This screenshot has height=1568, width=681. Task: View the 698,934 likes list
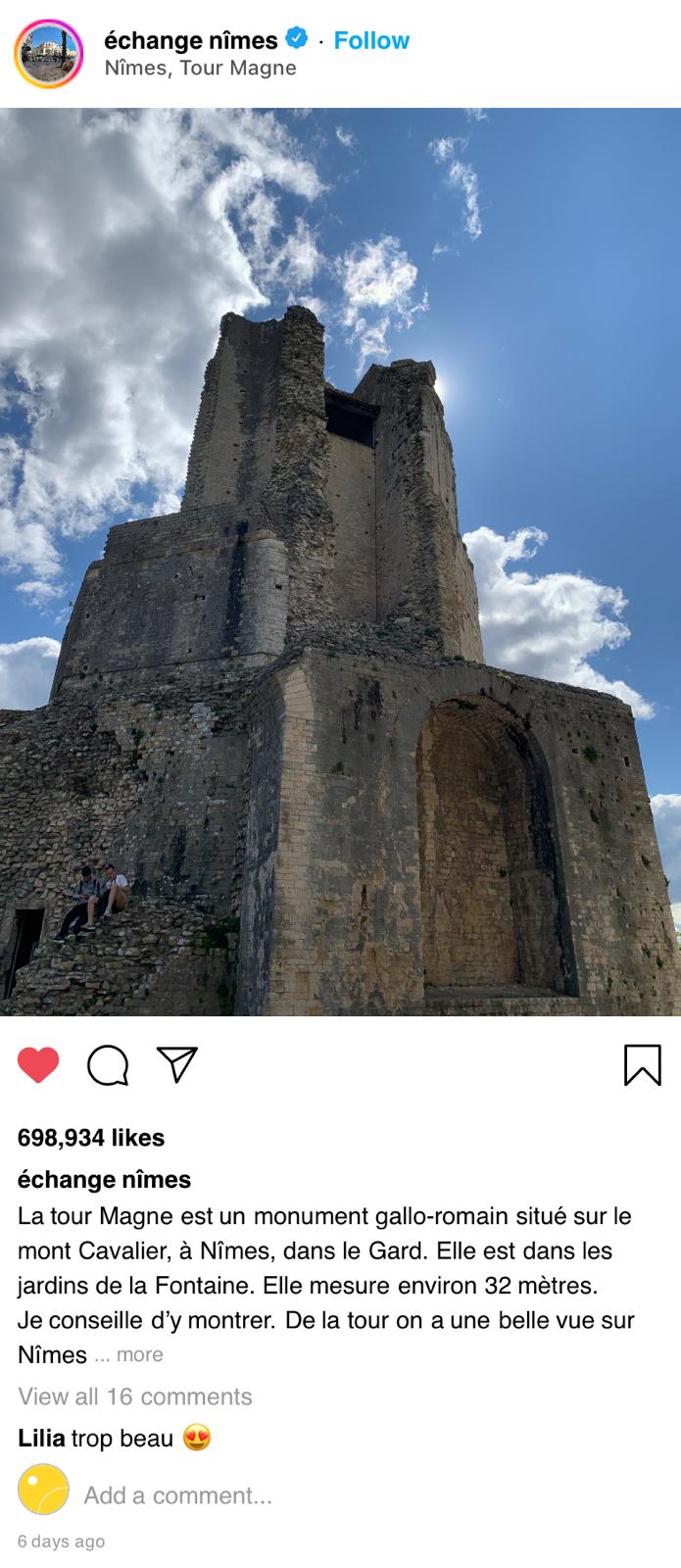[91, 1138]
